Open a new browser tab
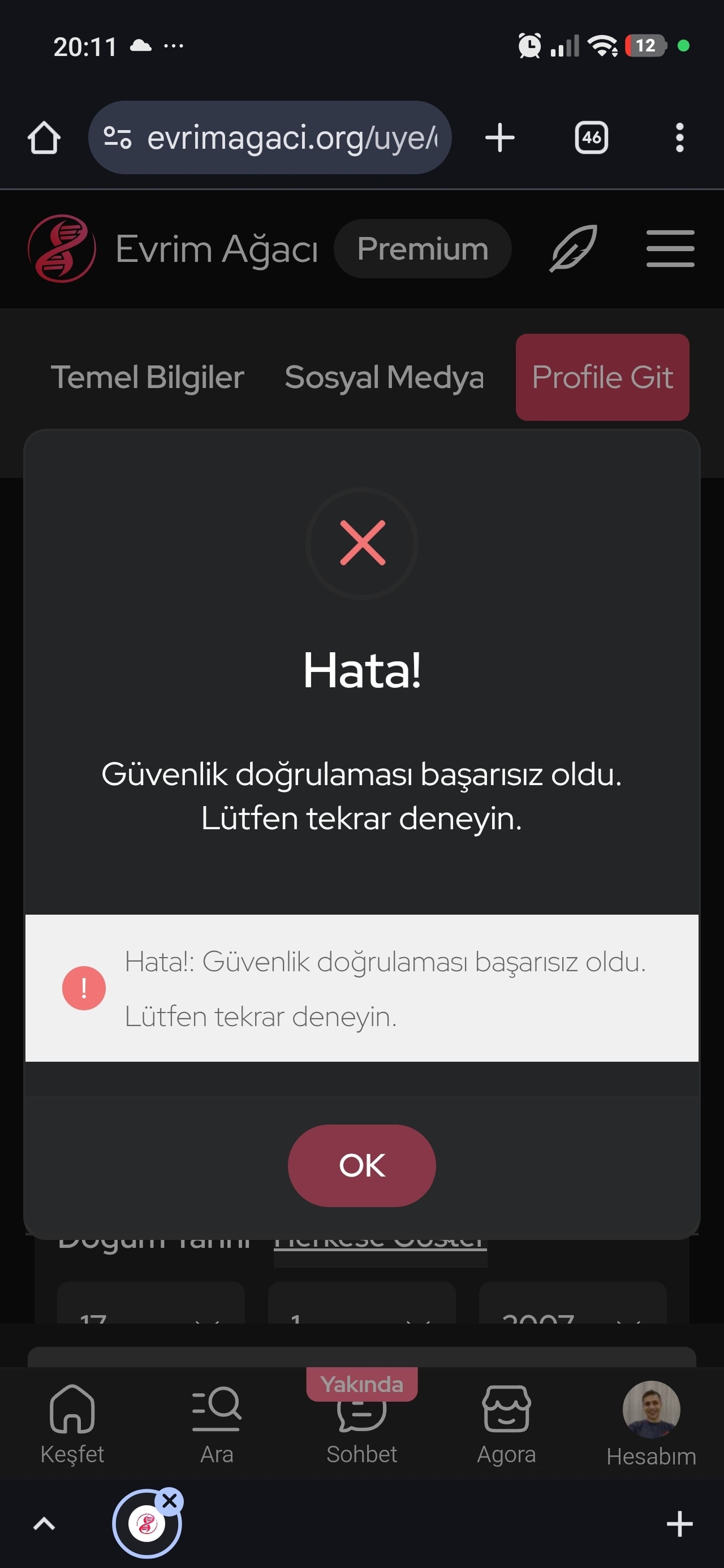Screen dimensions: 724x1568 click(500, 138)
